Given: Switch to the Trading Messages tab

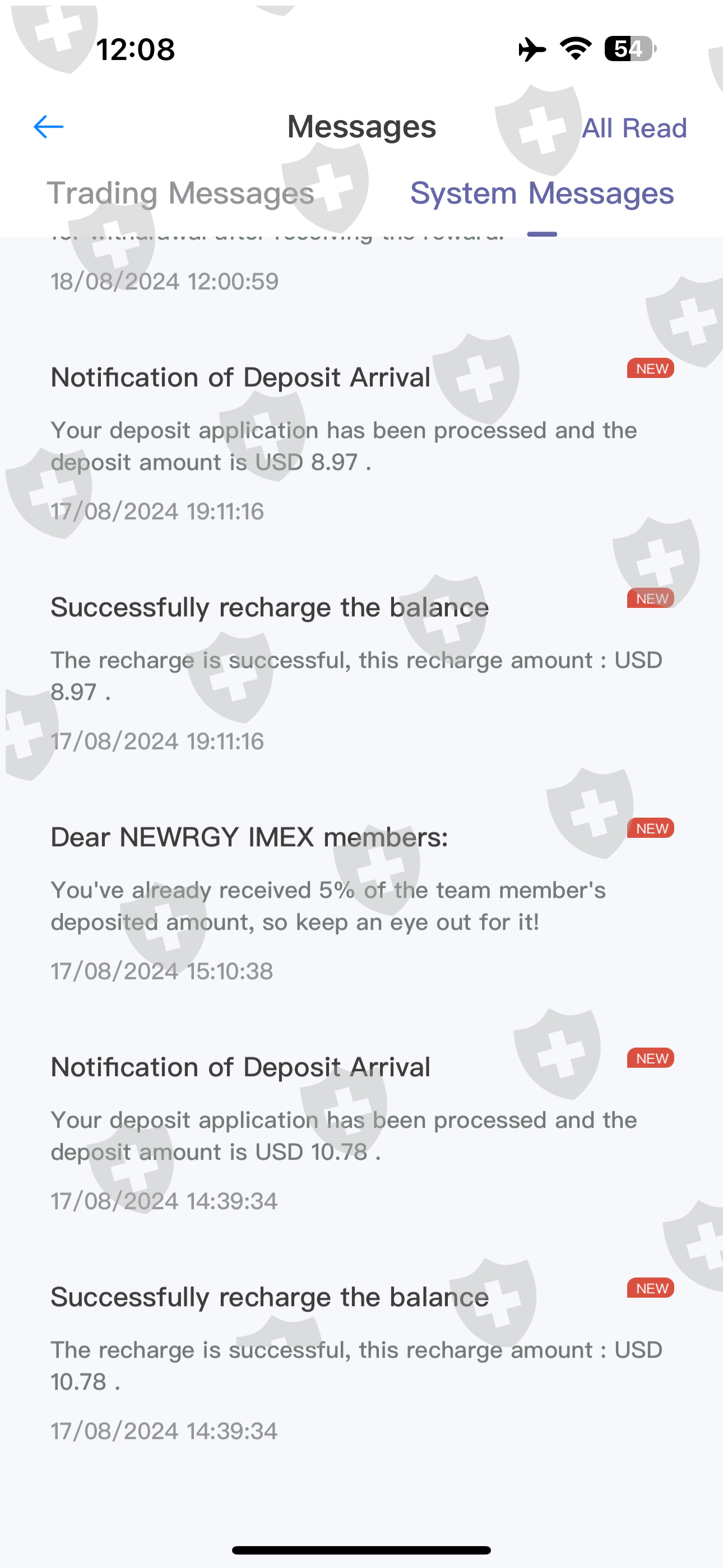Looking at the screenshot, I should pyautogui.click(x=180, y=193).
